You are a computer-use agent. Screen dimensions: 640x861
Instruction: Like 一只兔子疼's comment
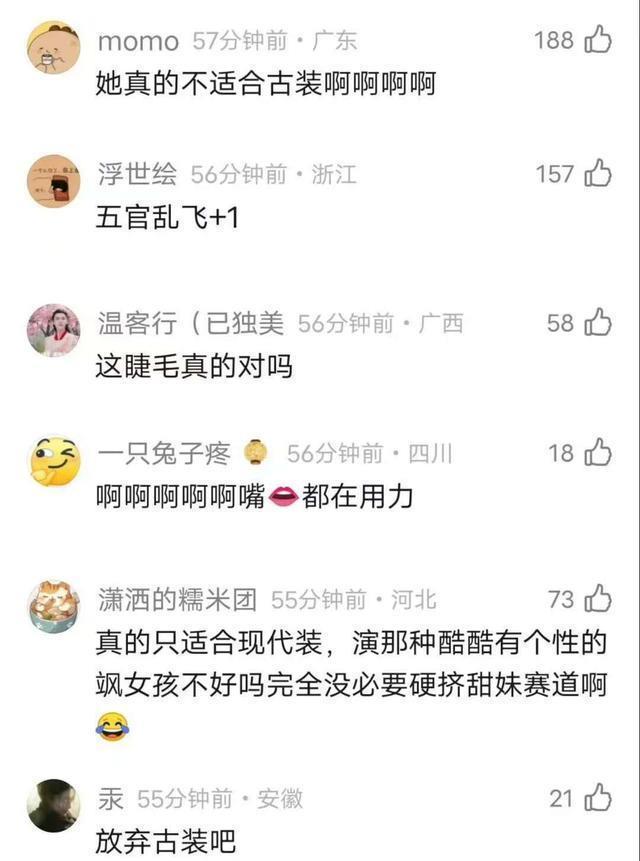click(598, 453)
